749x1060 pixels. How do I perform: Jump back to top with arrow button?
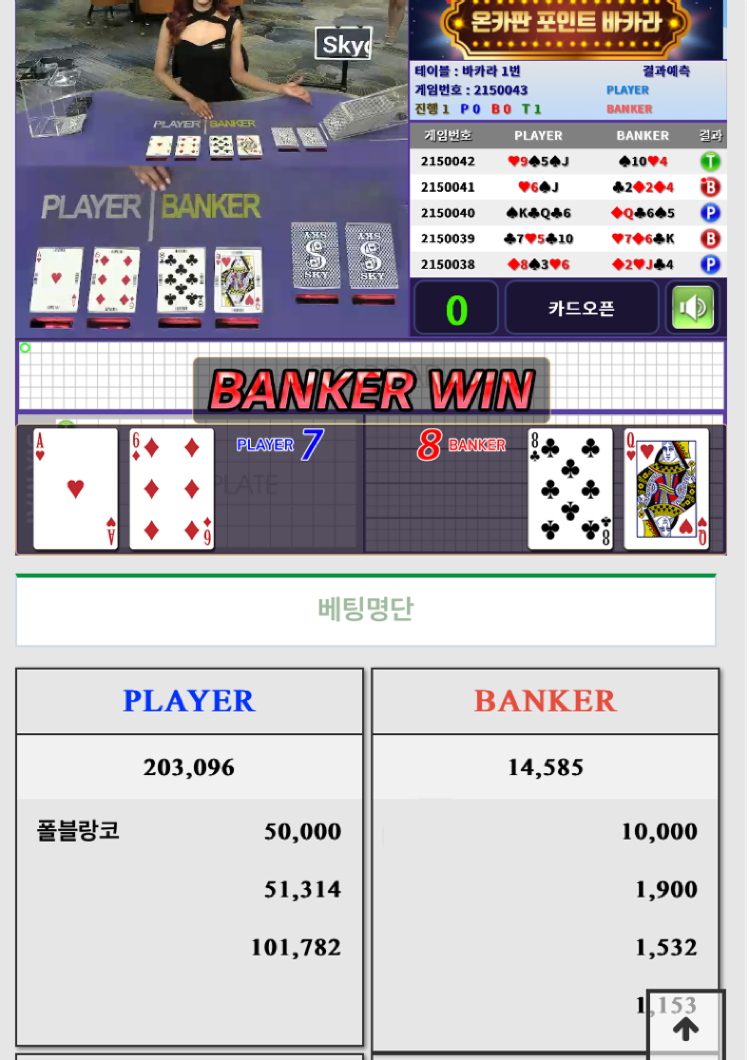point(685,1028)
